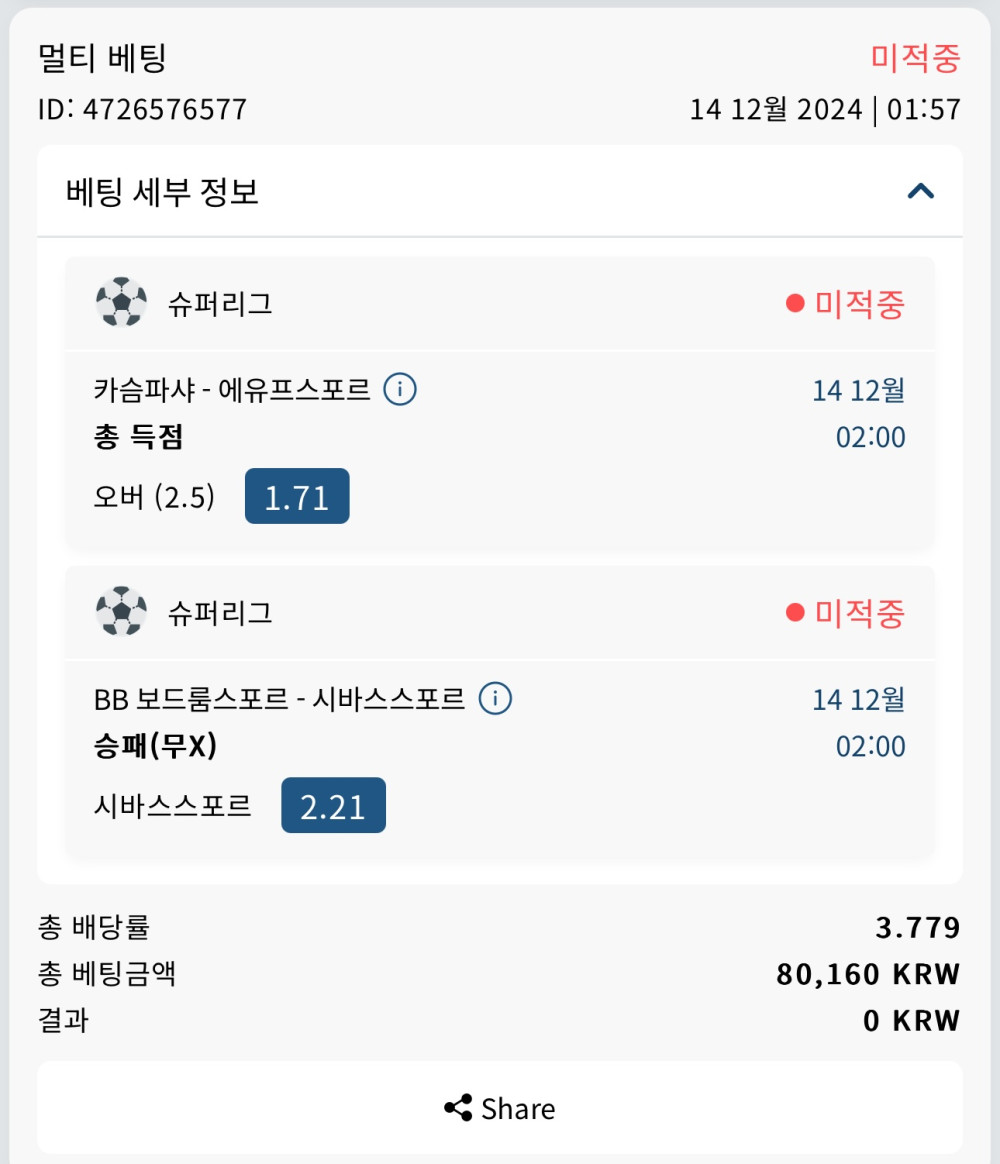Tap the 2.21 odds button
Screen dimensions: 1000x1164
333,806
